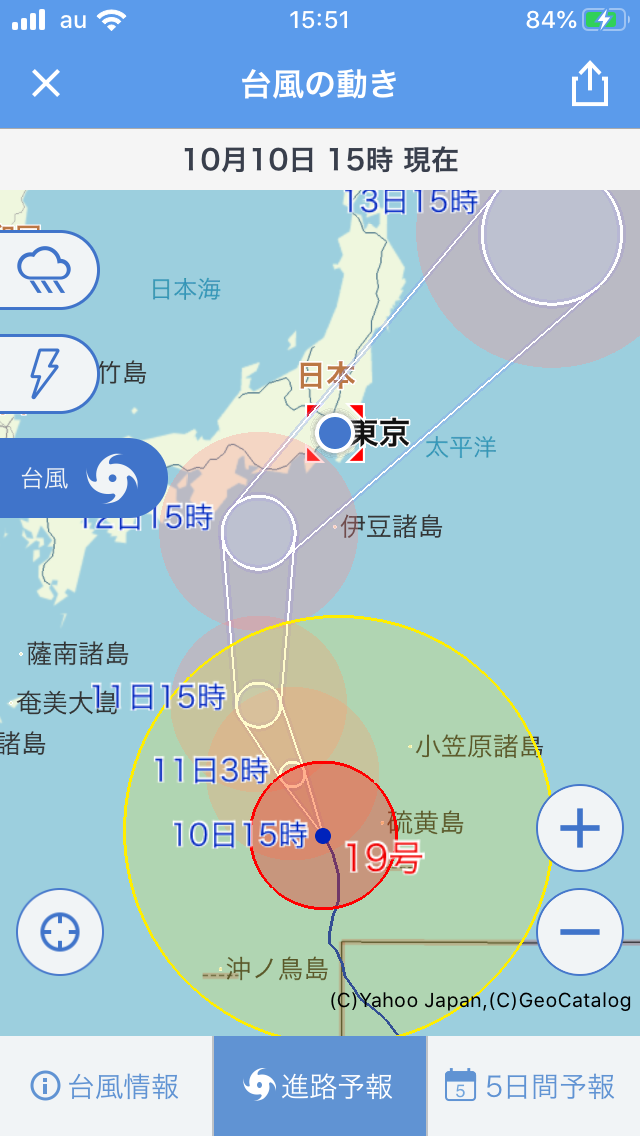
Task: Center map on current location
Action: 60,932
